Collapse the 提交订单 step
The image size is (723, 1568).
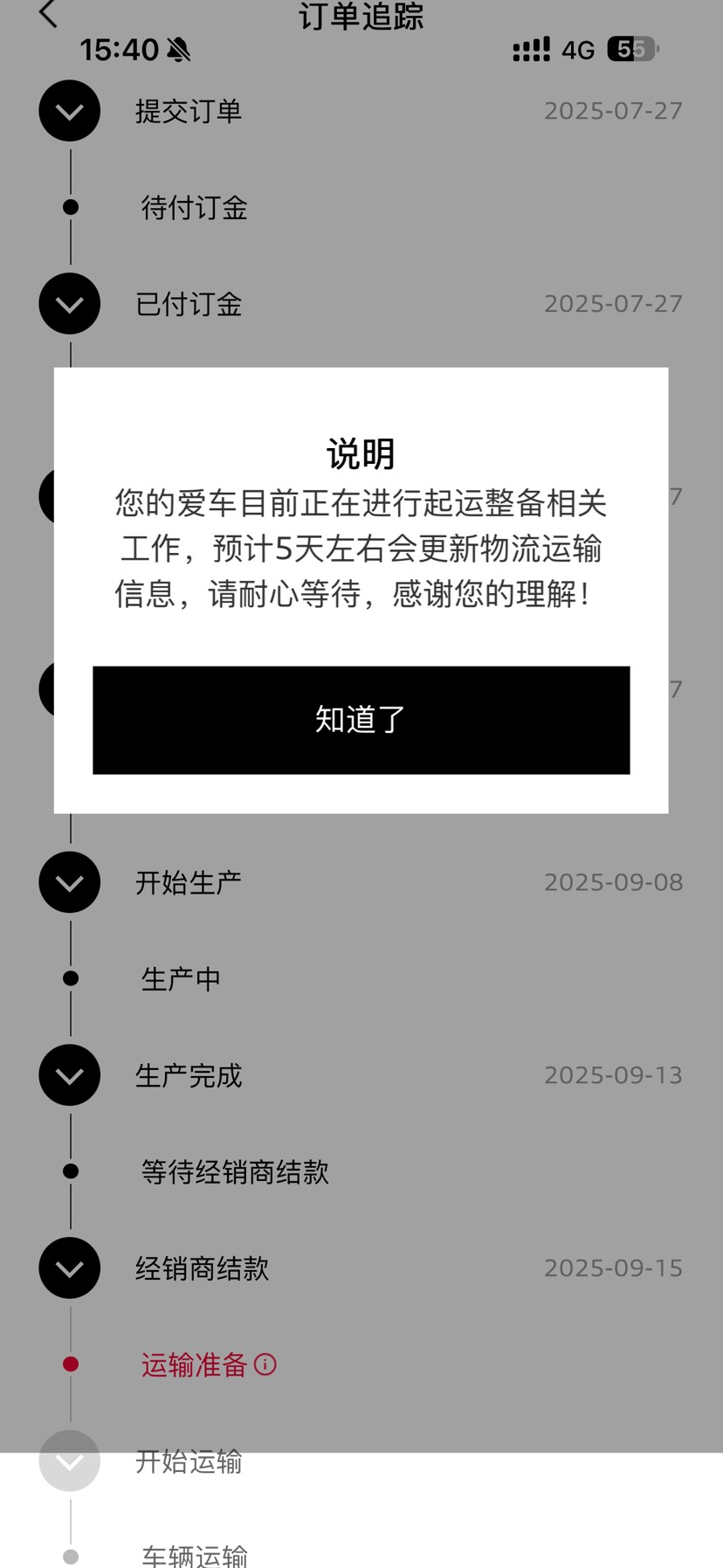70,111
